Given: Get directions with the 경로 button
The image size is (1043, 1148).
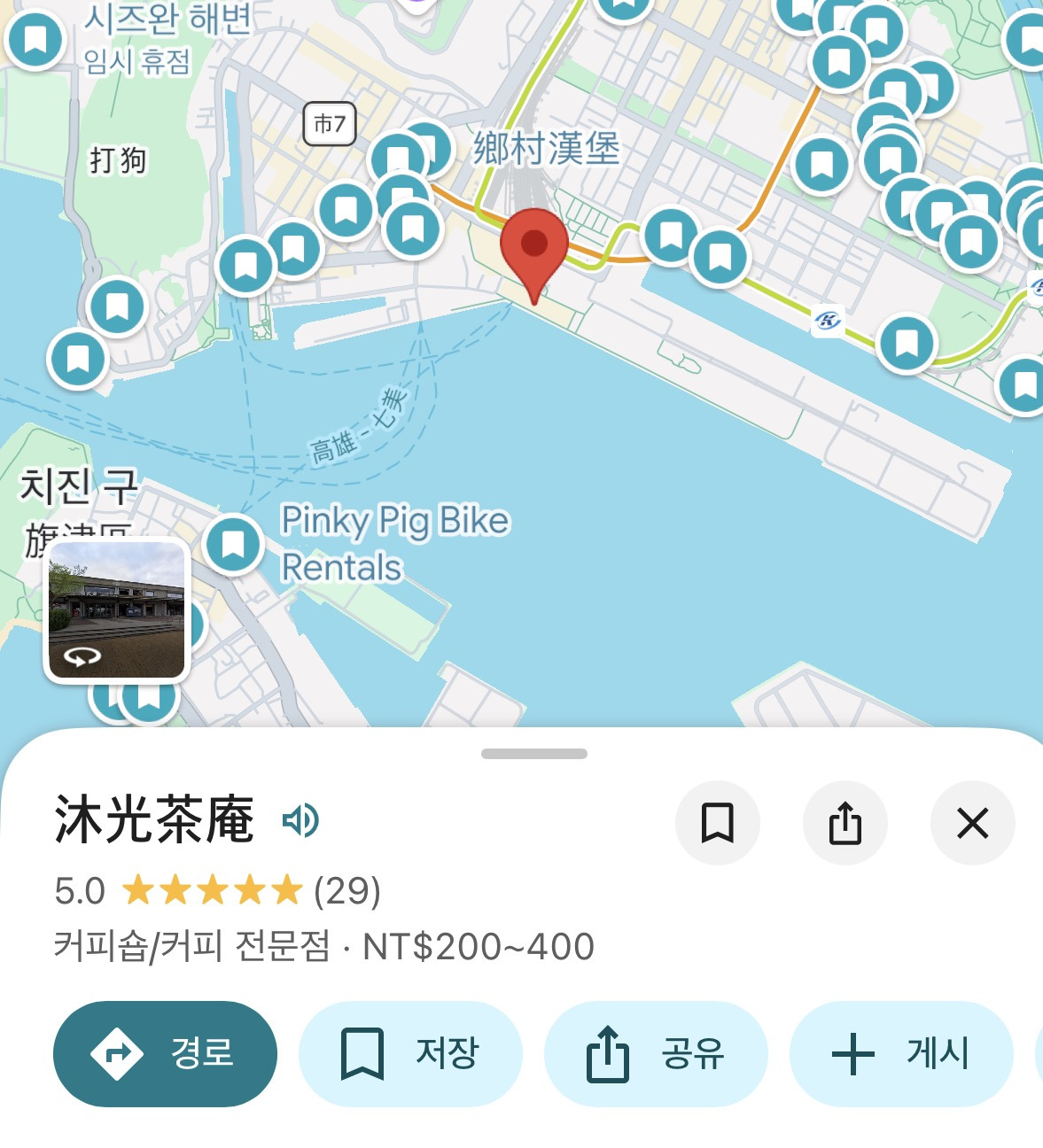Looking at the screenshot, I should (165, 1053).
